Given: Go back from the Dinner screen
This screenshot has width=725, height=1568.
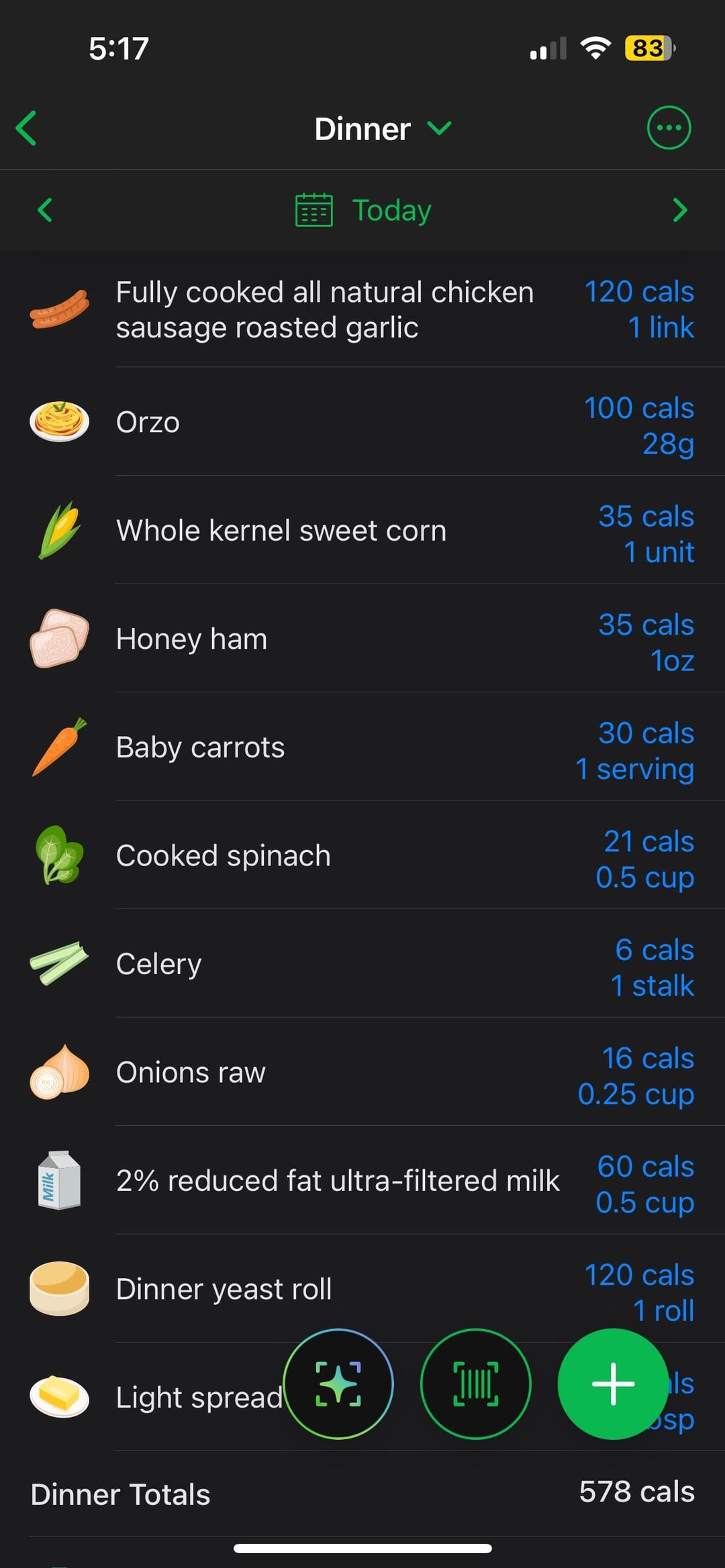Looking at the screenshot, I should click(x=27, y=128).
